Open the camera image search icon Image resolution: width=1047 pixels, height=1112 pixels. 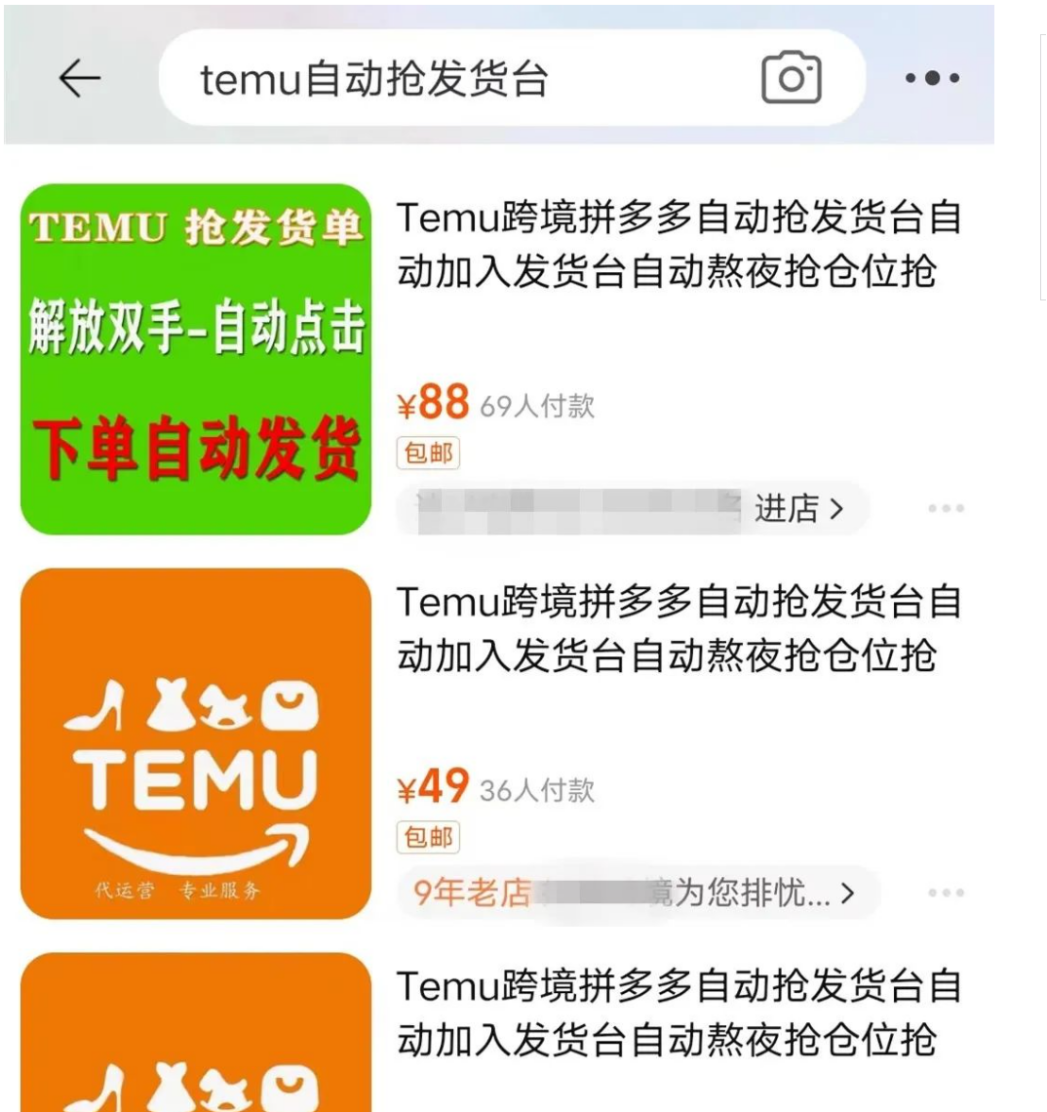click(x=790, y=78)
